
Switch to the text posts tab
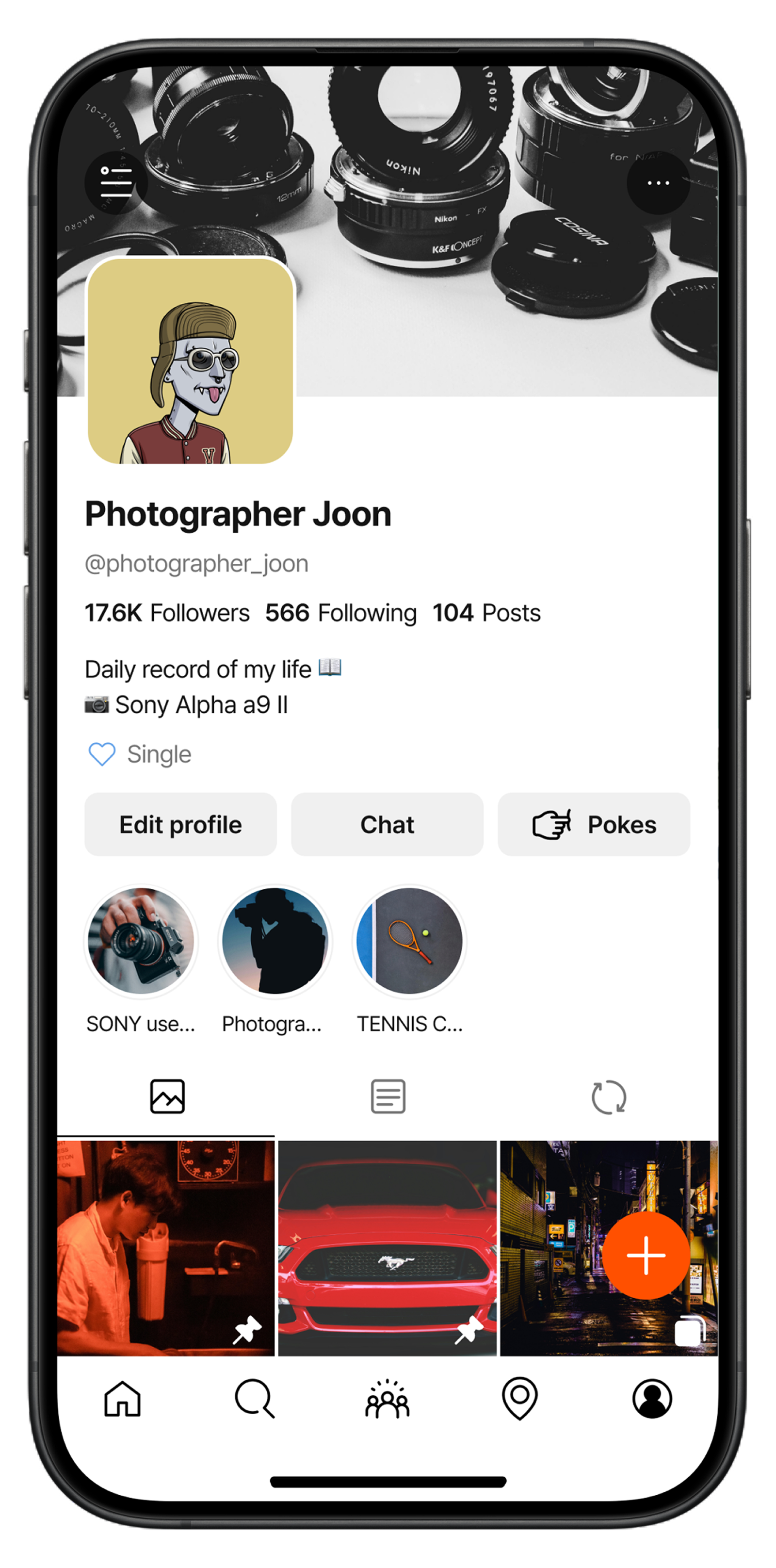pos(388,1097)
